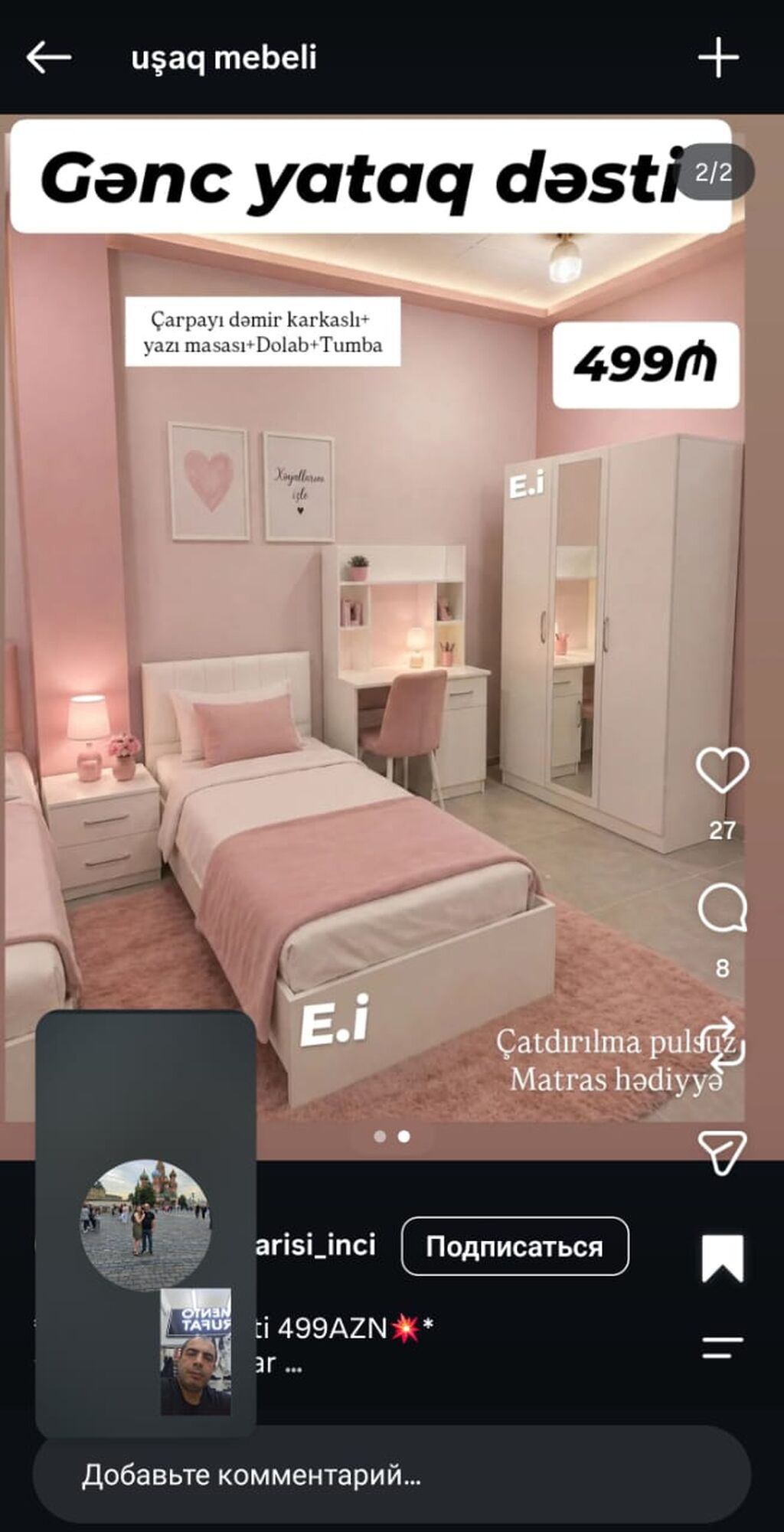Tap the plus icon in the header
Screen dimensions: 784x1532
tap(718, 57)
